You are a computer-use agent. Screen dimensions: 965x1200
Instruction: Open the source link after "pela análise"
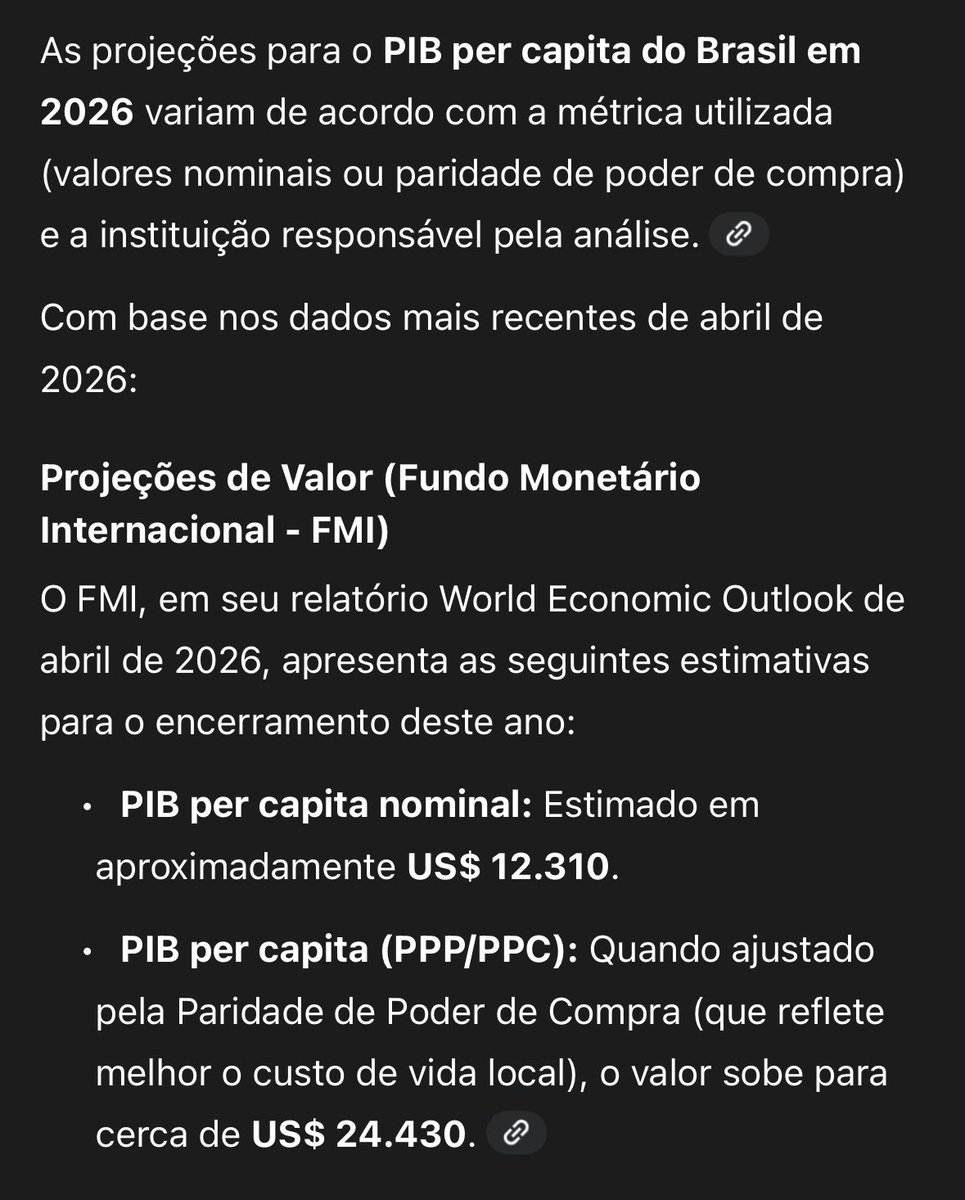(x=738, y=235)
